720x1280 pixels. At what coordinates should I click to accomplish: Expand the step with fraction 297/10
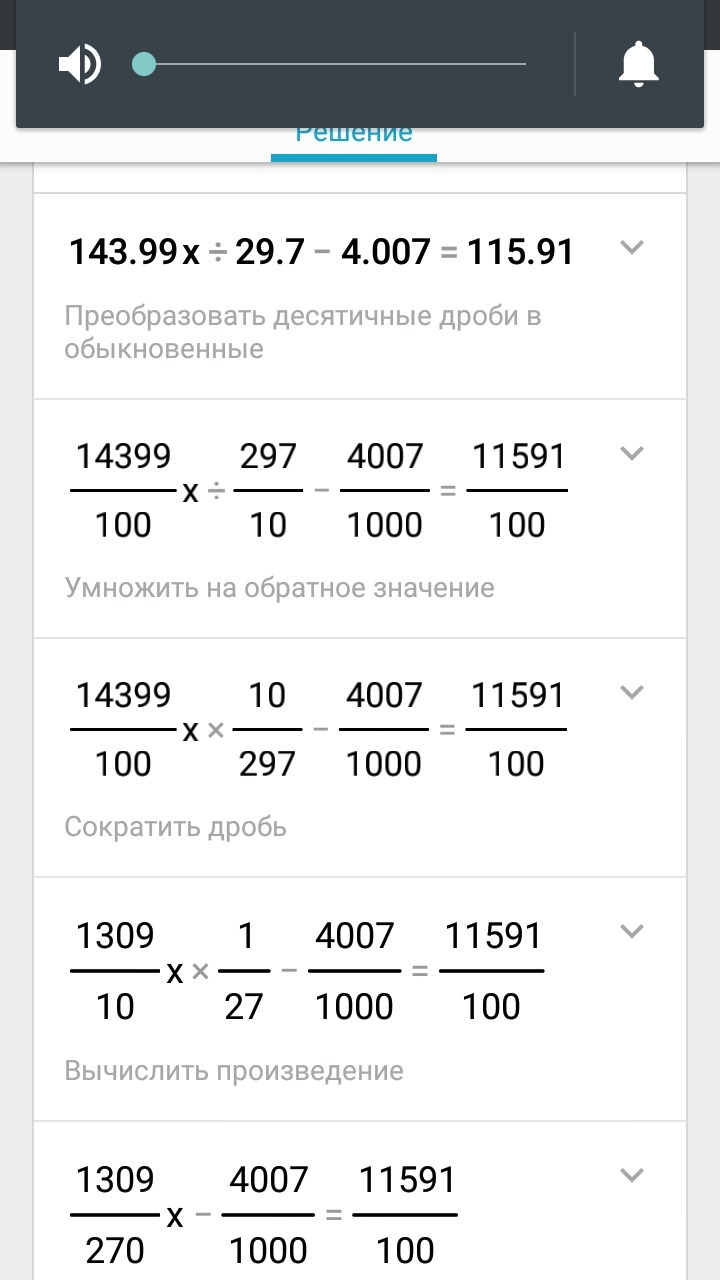pos(631,453)
